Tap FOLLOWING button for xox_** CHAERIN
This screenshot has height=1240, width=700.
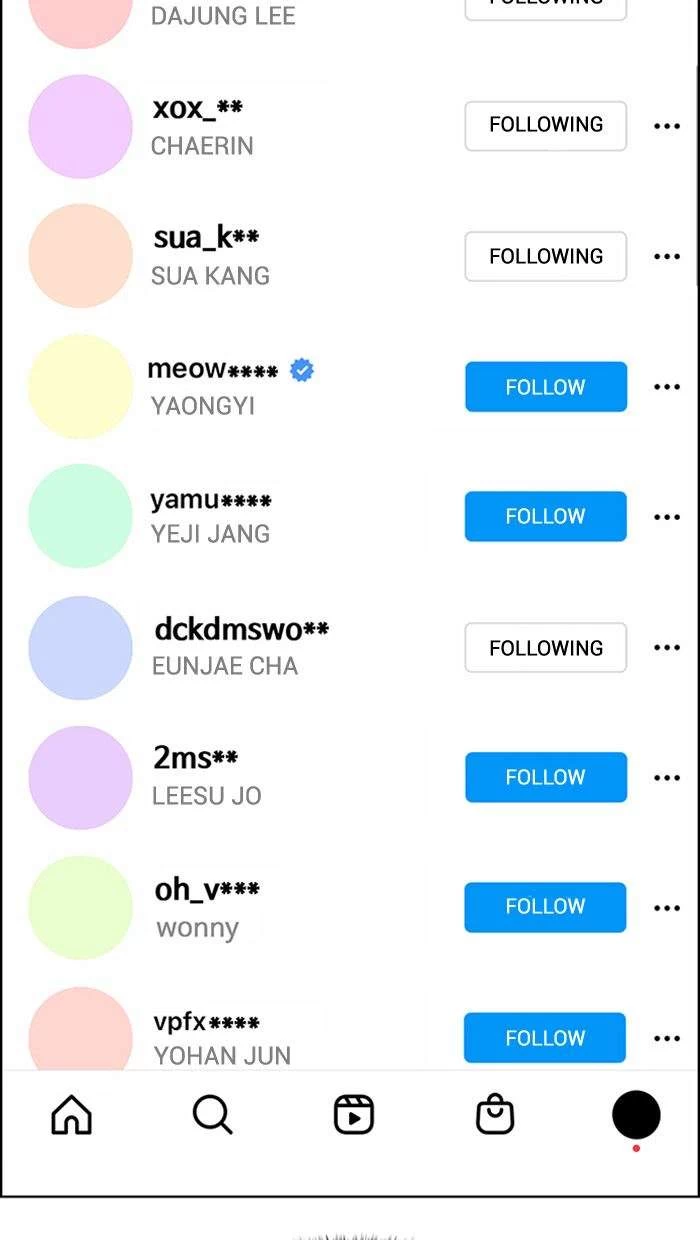pyautogui.click(x=546, y=125)
